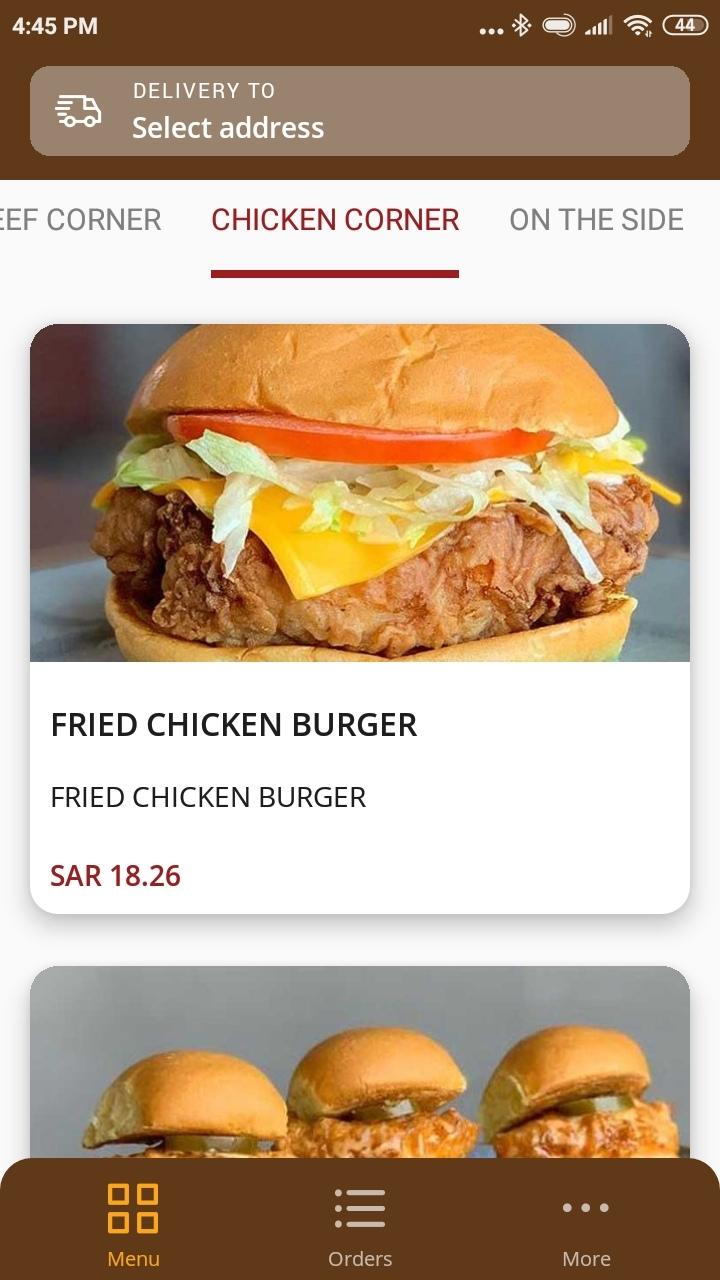Viewport: 720px width, 1280px height.
Task: Select the Chicken Corner tab
Action: (335, 220)
